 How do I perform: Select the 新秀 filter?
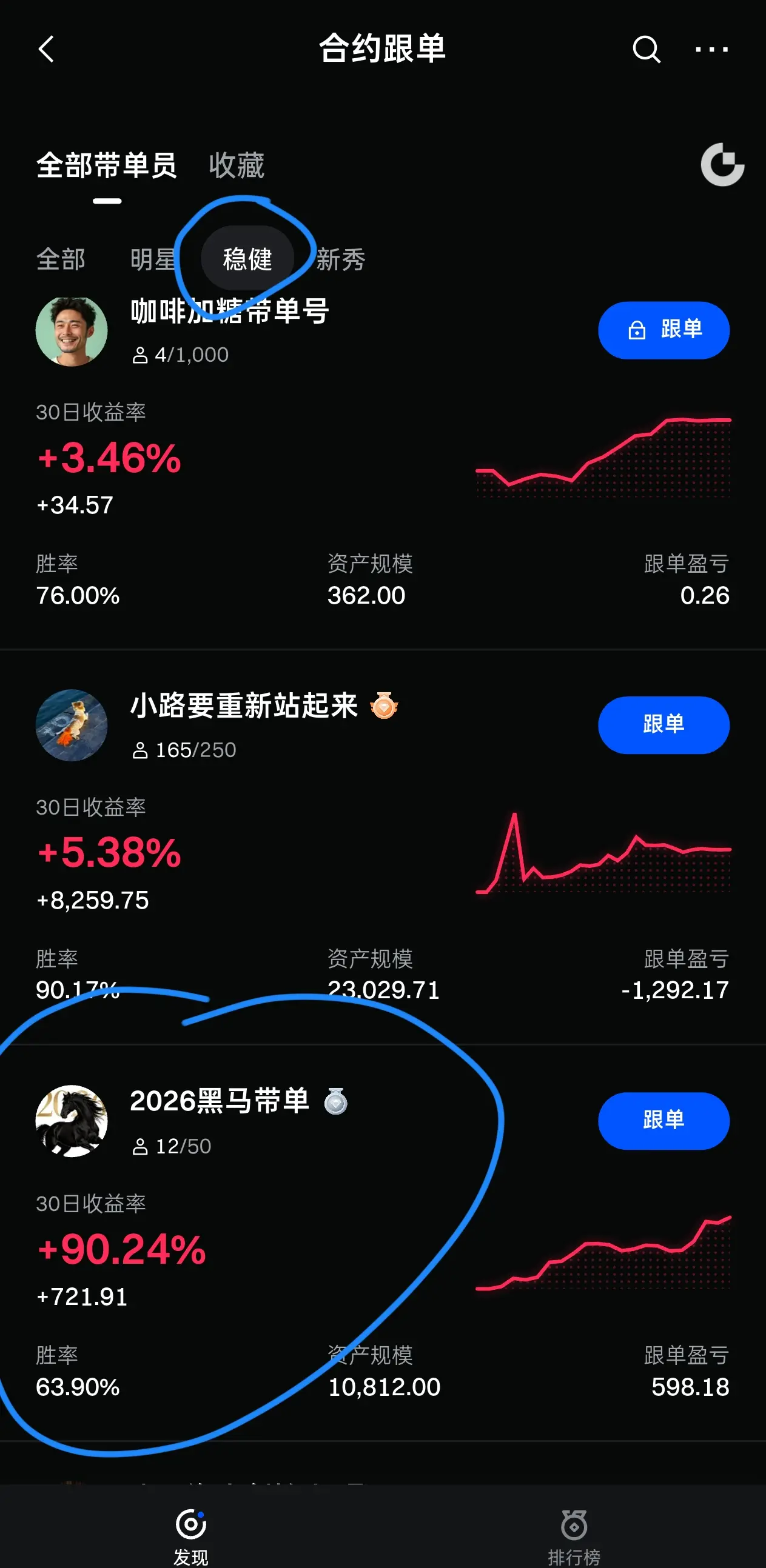(x=340, y=259)
